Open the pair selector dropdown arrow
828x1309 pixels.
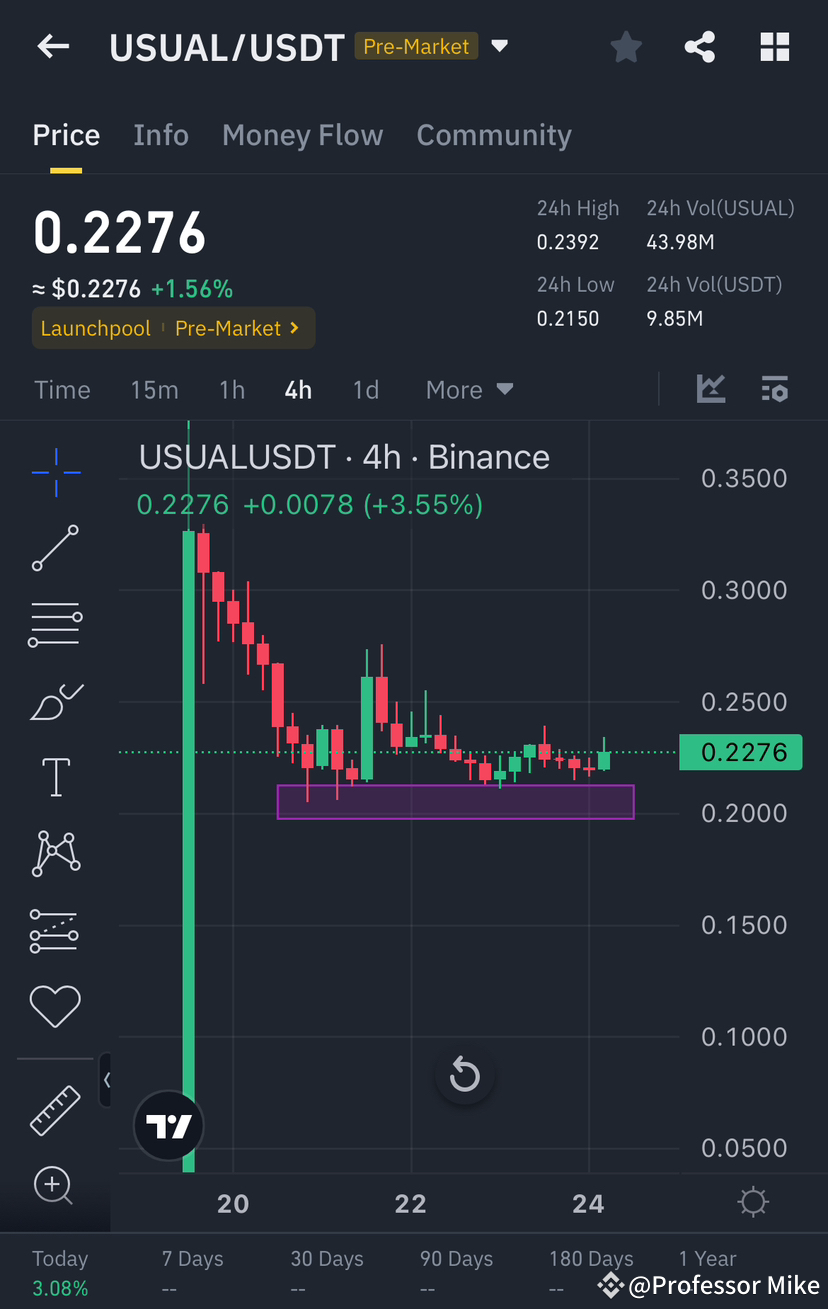(x=499, y=46)
